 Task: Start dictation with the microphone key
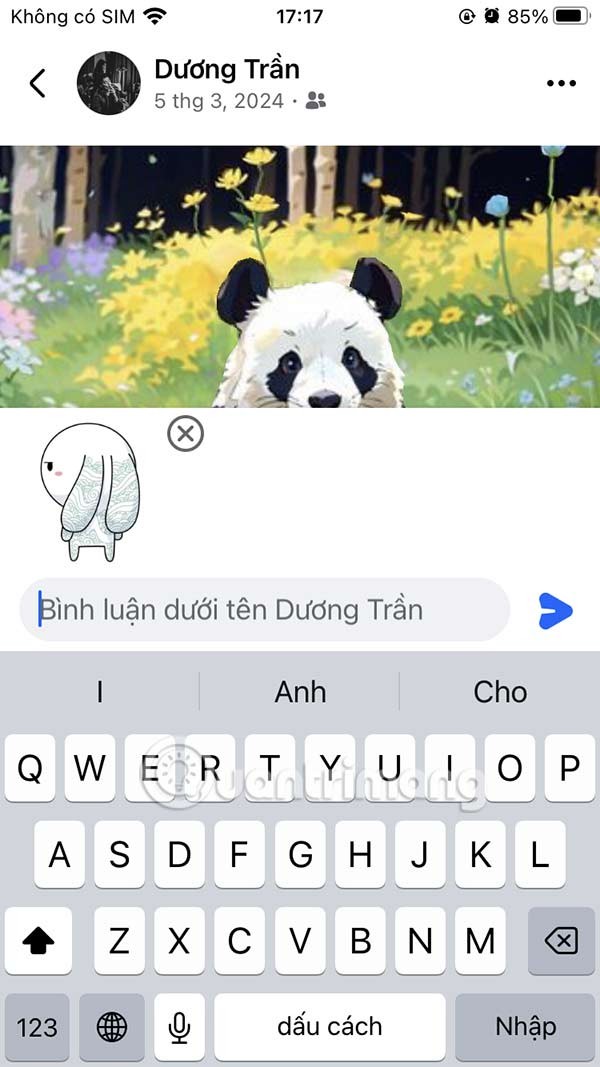[179, 1027]
